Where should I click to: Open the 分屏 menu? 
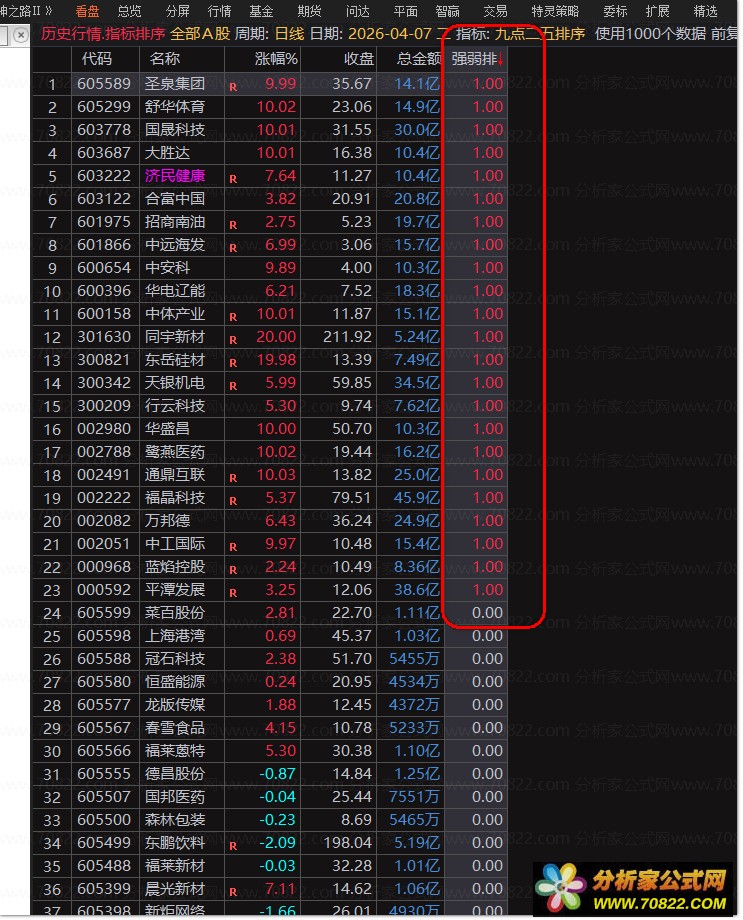[177, 11]
